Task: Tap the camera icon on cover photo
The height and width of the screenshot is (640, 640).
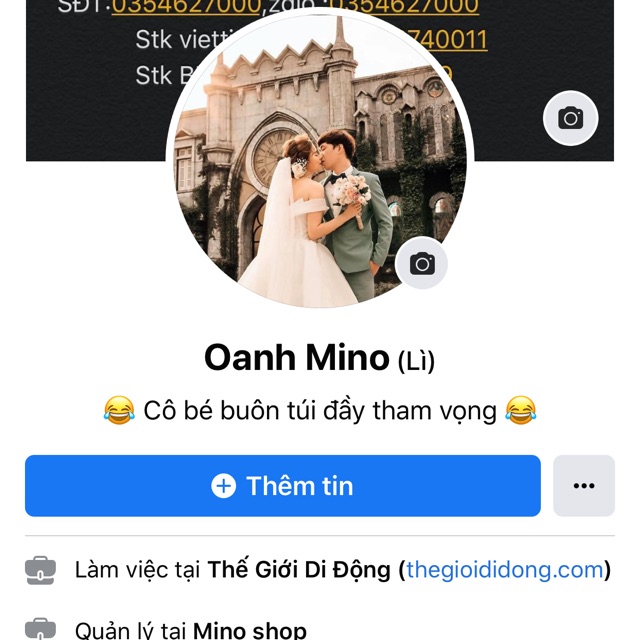Action: [570, 119]
